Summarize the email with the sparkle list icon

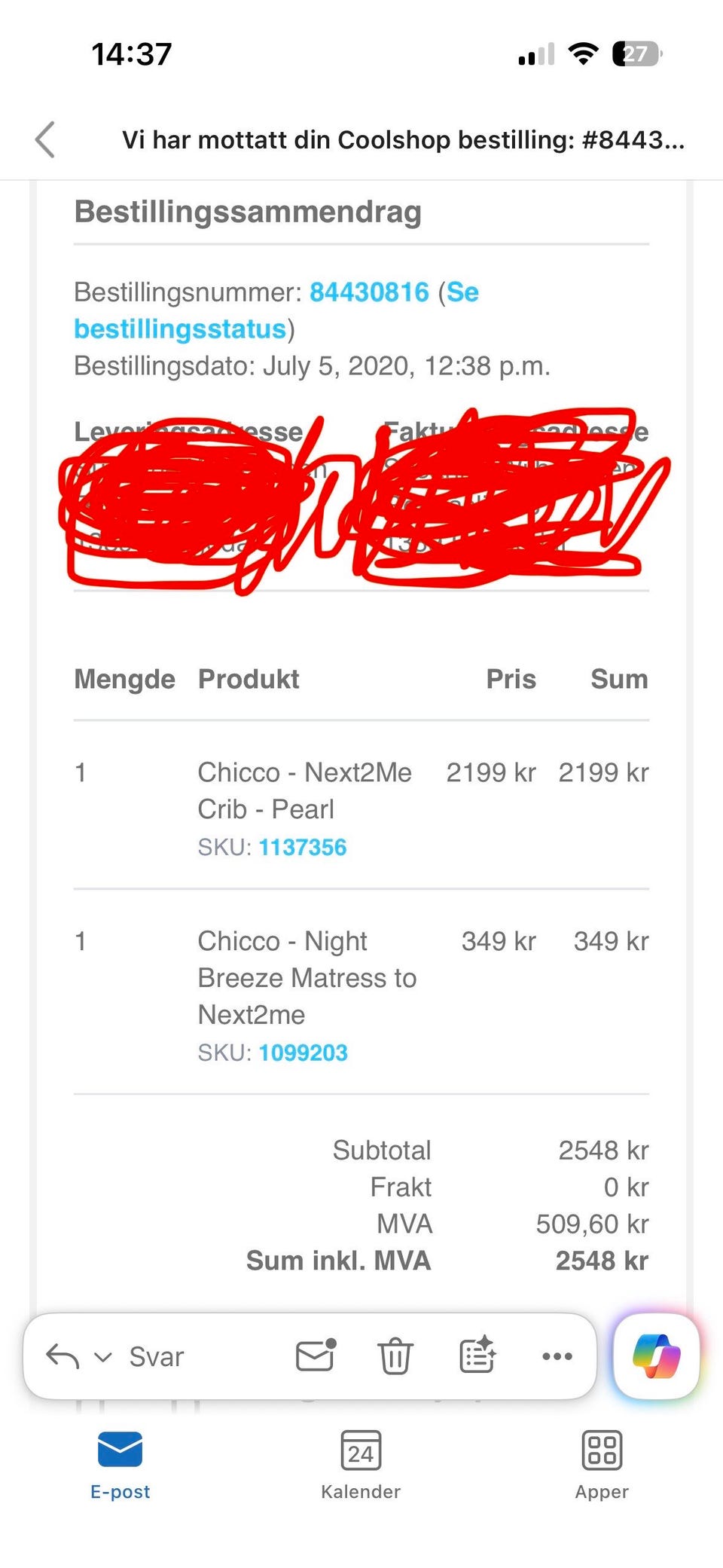(x=477, y=1355)
